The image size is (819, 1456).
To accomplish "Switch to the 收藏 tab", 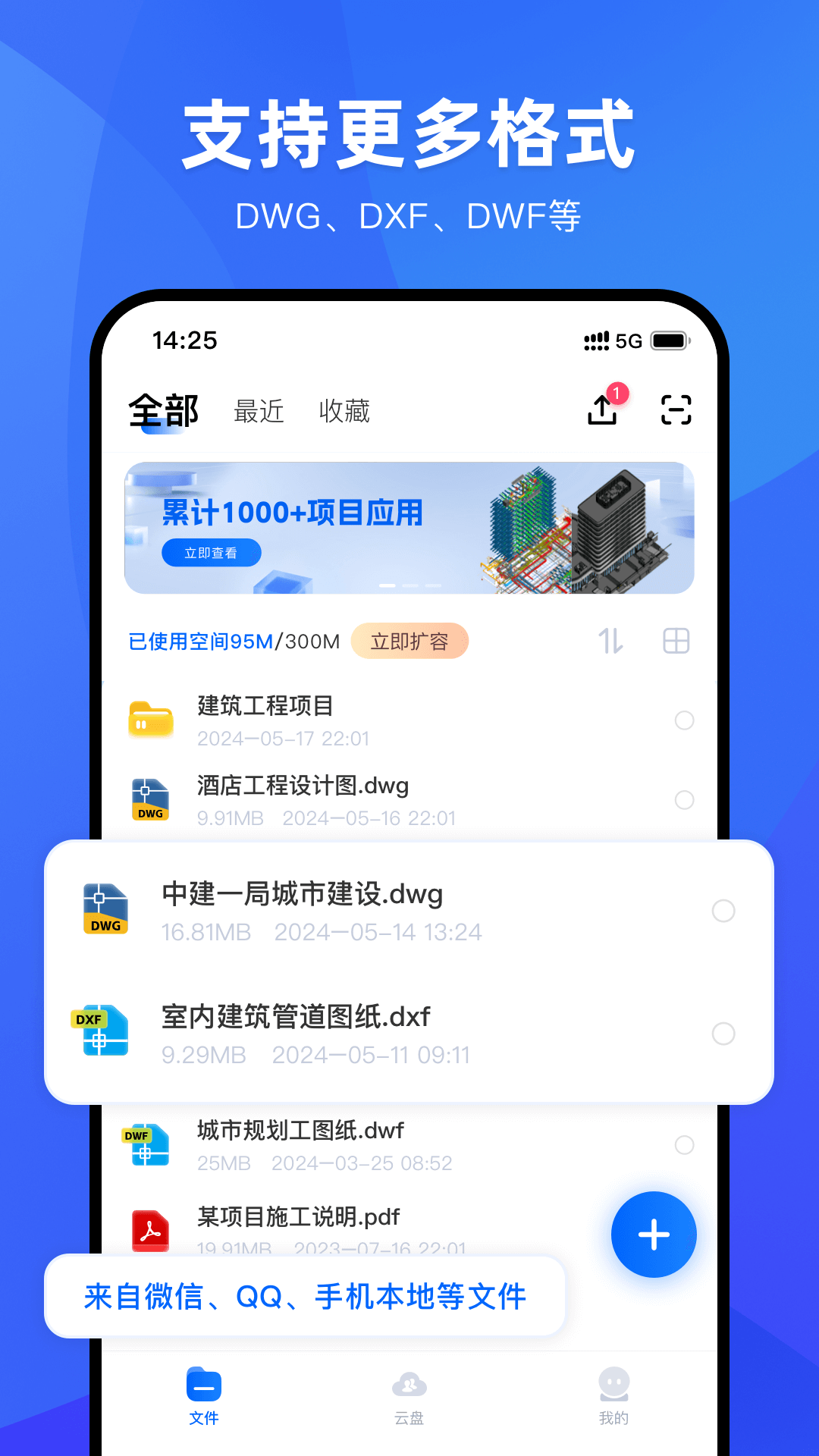I will pyautogui.click(x=344, y=411).
